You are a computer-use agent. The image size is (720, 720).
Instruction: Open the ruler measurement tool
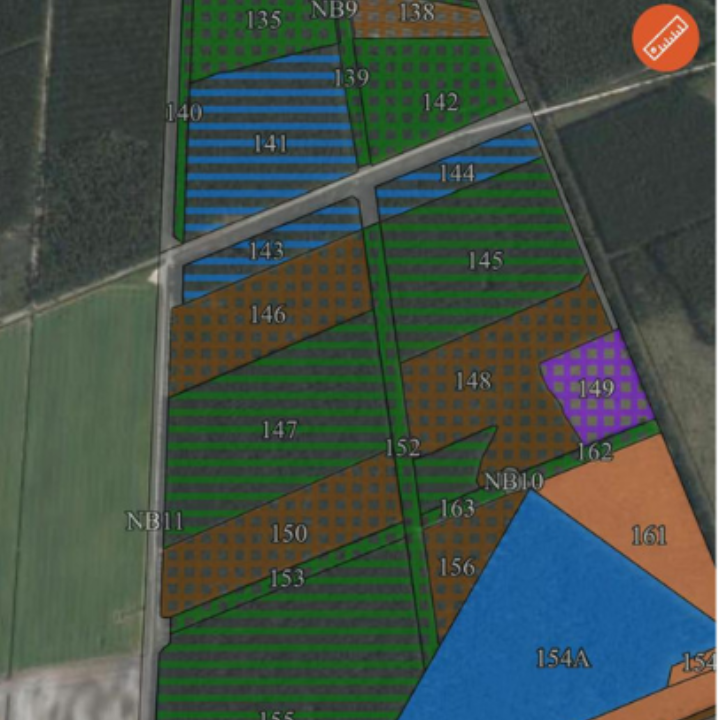665,38
